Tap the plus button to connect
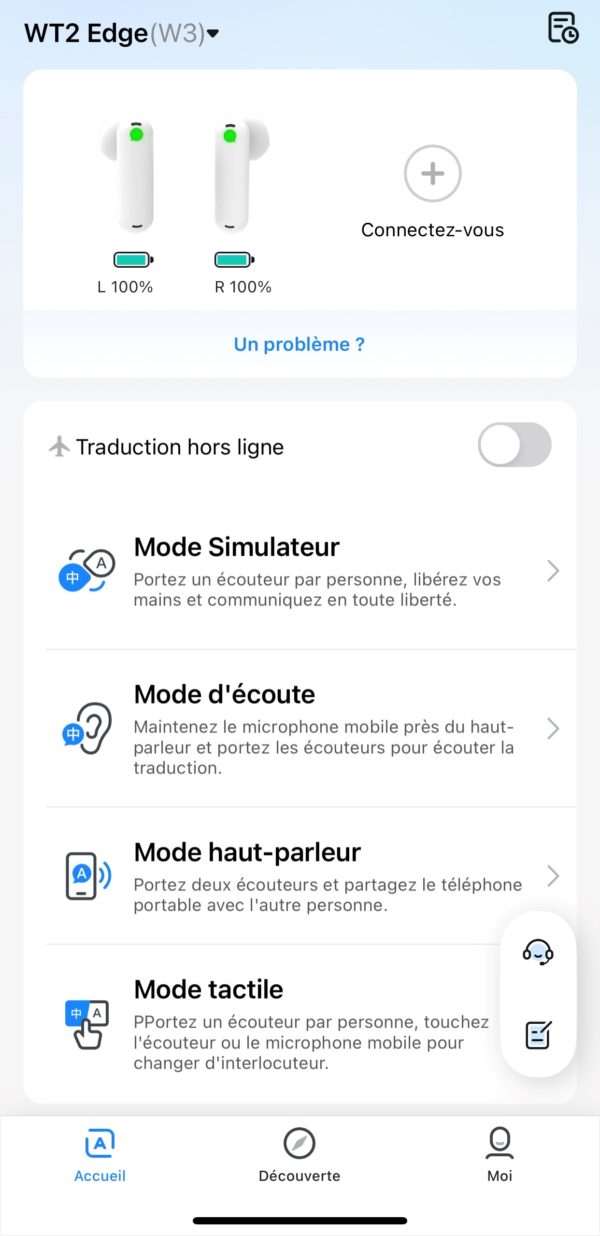Screen dimensions: 600x1236 pos(432,174)
